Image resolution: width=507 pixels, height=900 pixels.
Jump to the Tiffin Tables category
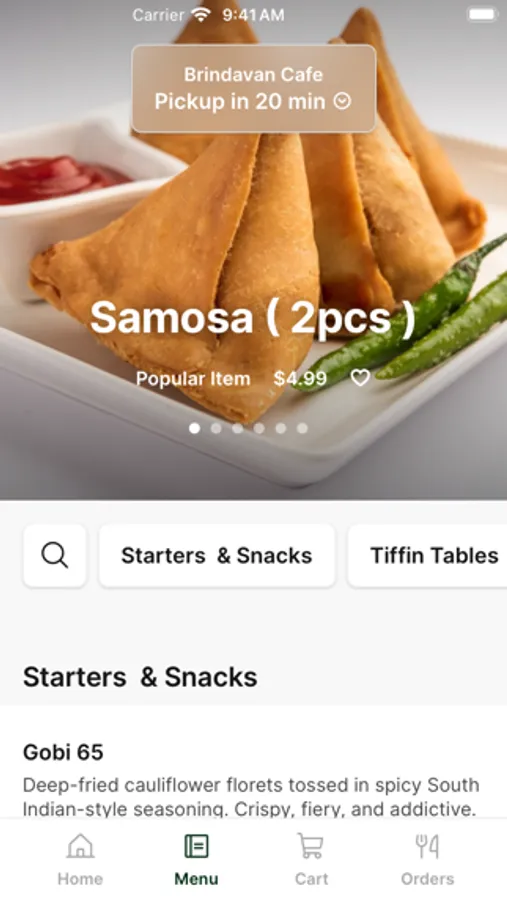428,556
